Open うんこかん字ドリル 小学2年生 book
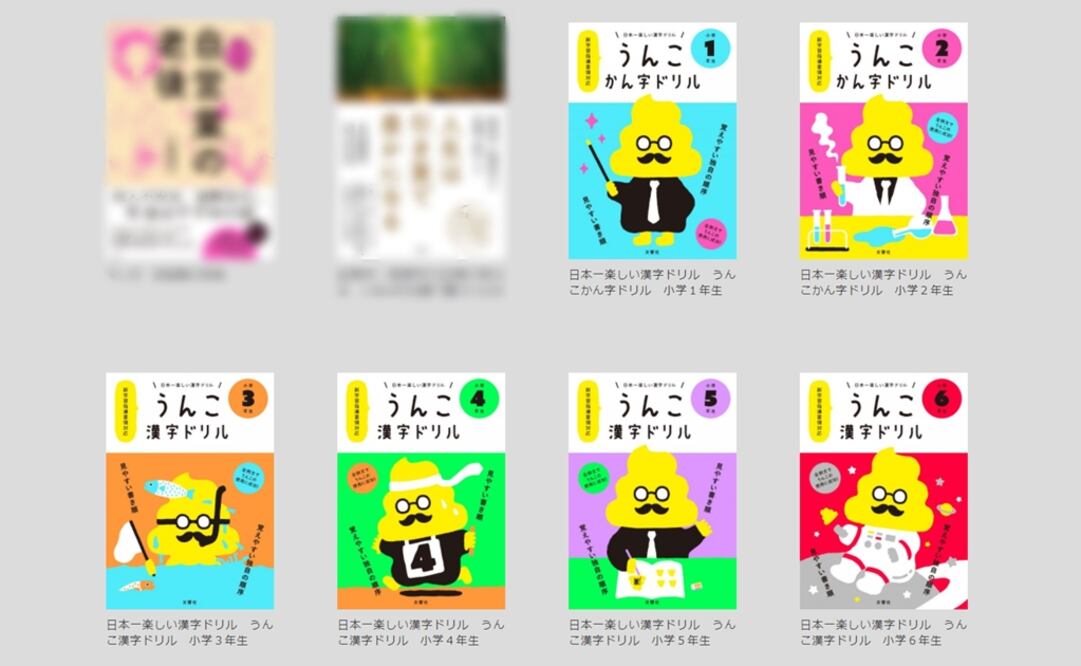The height and width of the screenshot is (666, 1081). pos(883,140)
